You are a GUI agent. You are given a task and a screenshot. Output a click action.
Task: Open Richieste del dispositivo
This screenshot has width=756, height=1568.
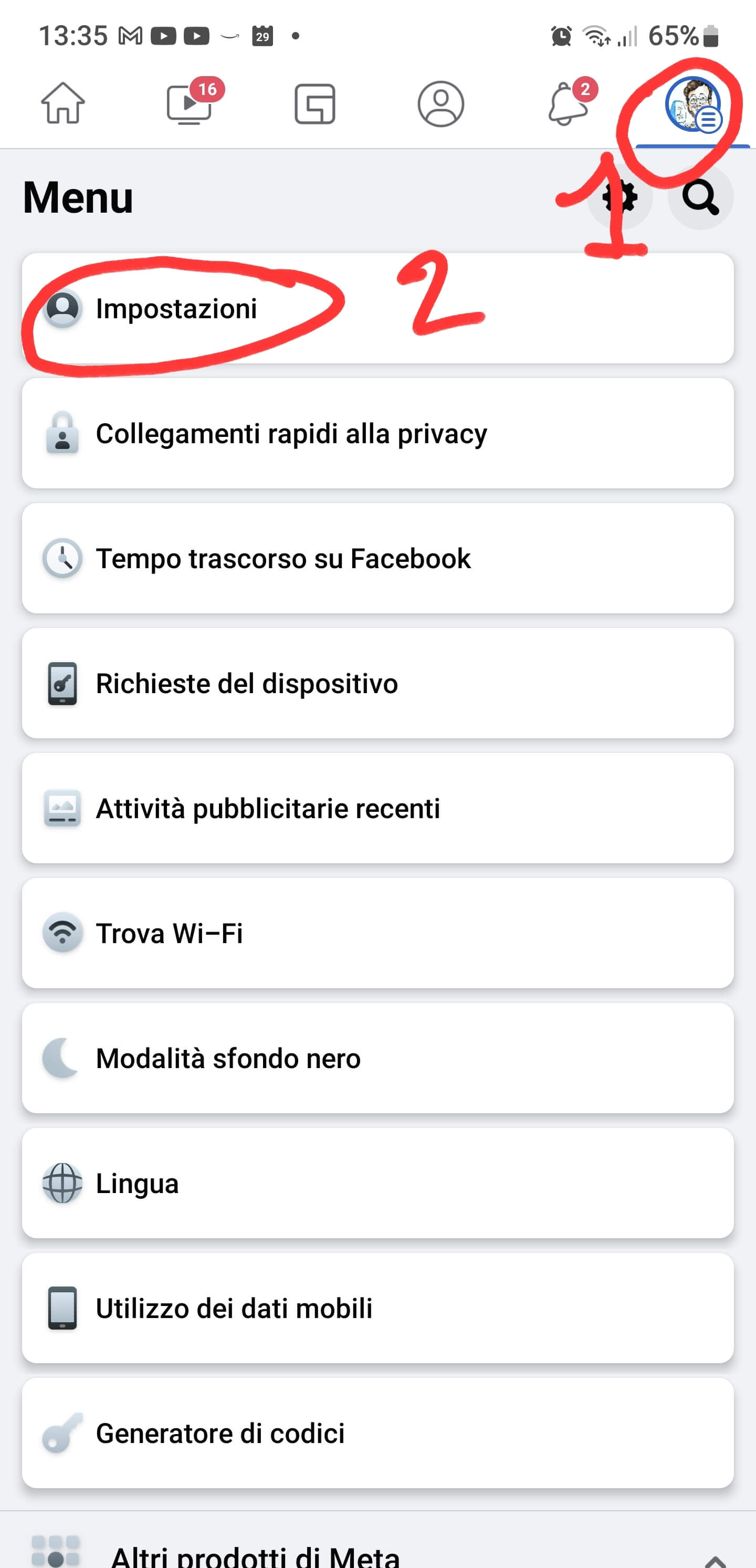pos(377,683)
